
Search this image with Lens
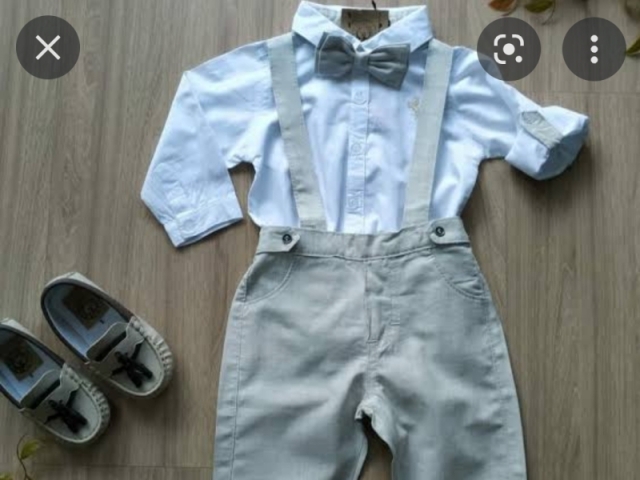[x=508, y=49]
